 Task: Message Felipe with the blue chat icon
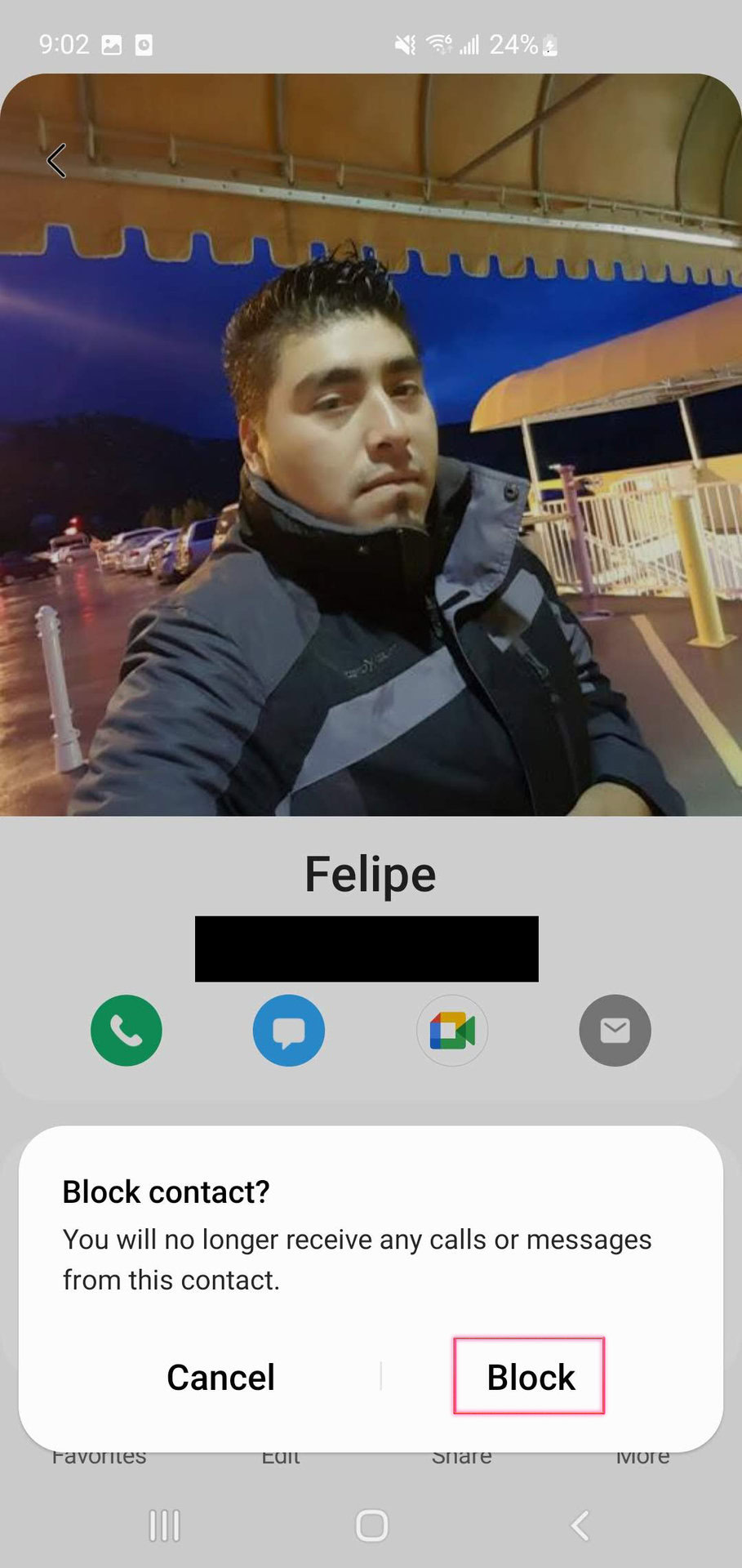click(289, 1031)
